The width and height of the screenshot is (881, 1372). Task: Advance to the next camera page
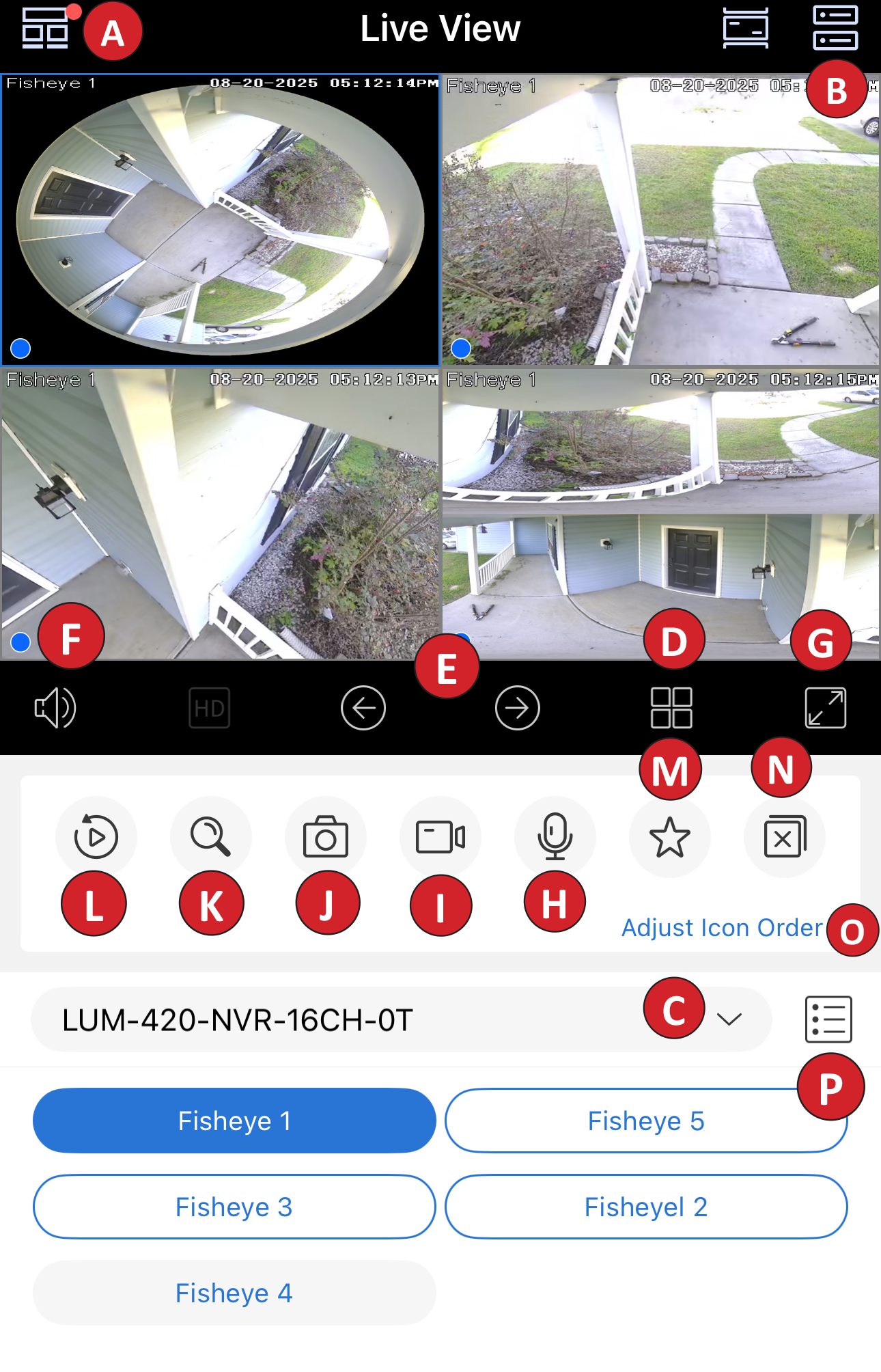[517, 709]
